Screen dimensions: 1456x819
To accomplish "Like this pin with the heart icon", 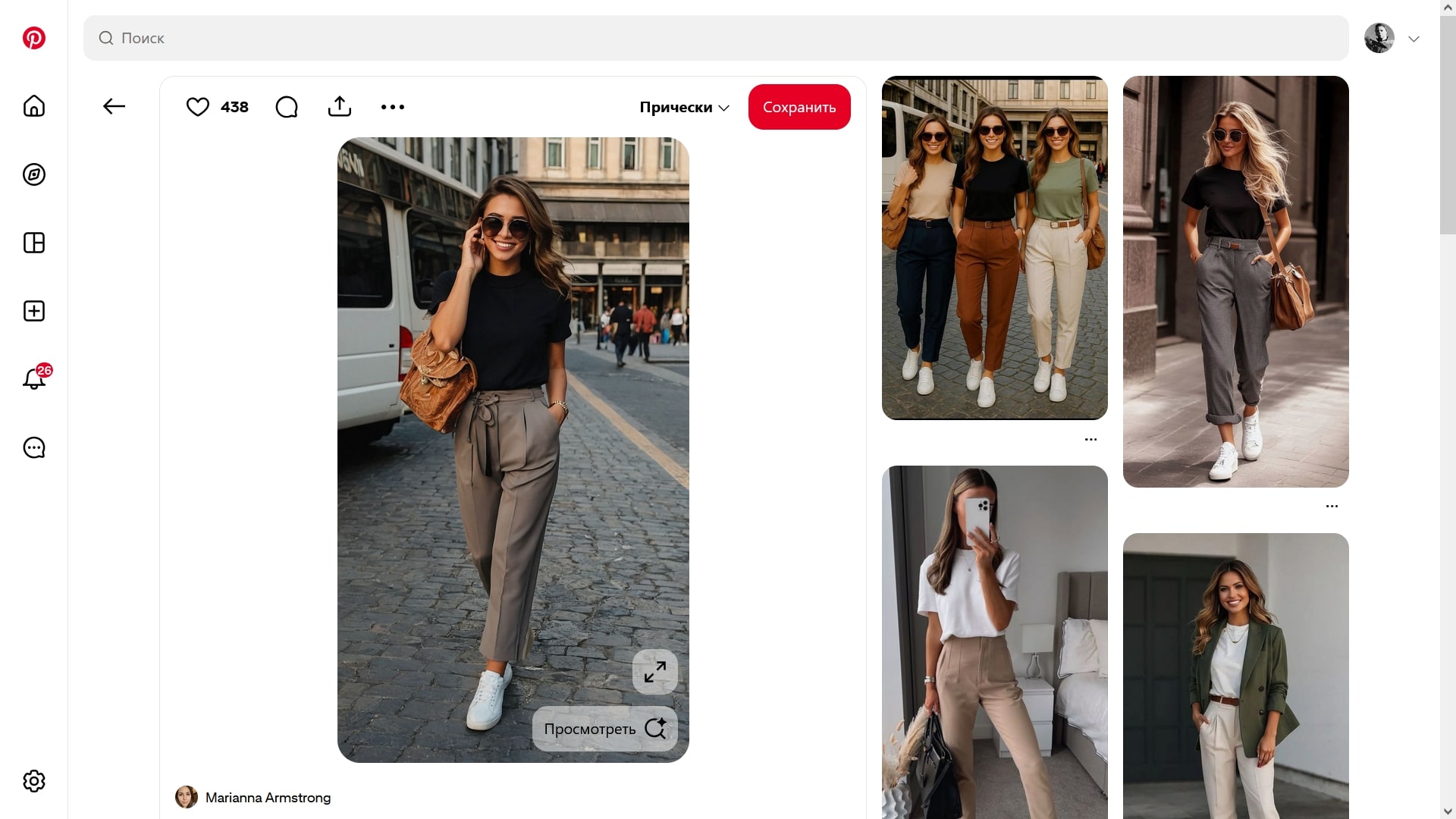I will coord(198,107).
